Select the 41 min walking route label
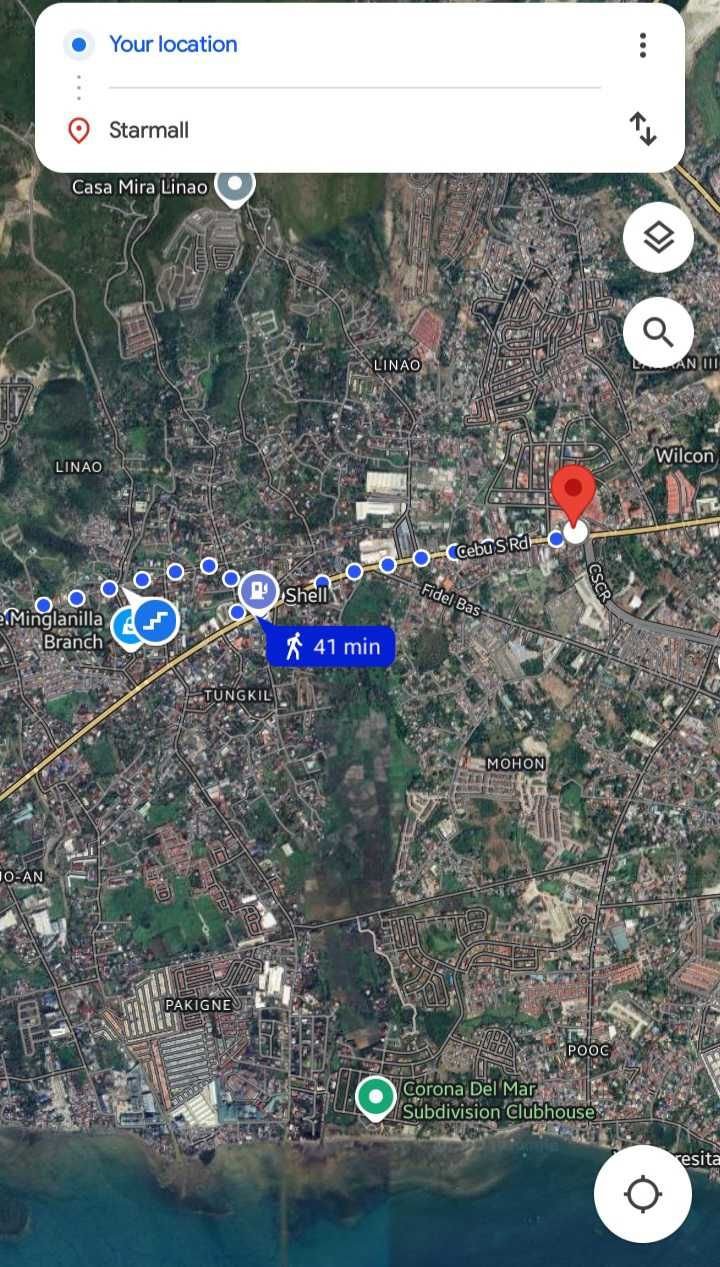Image resolution: width=720 pixels, height=1267 pixels. point(331,646)
